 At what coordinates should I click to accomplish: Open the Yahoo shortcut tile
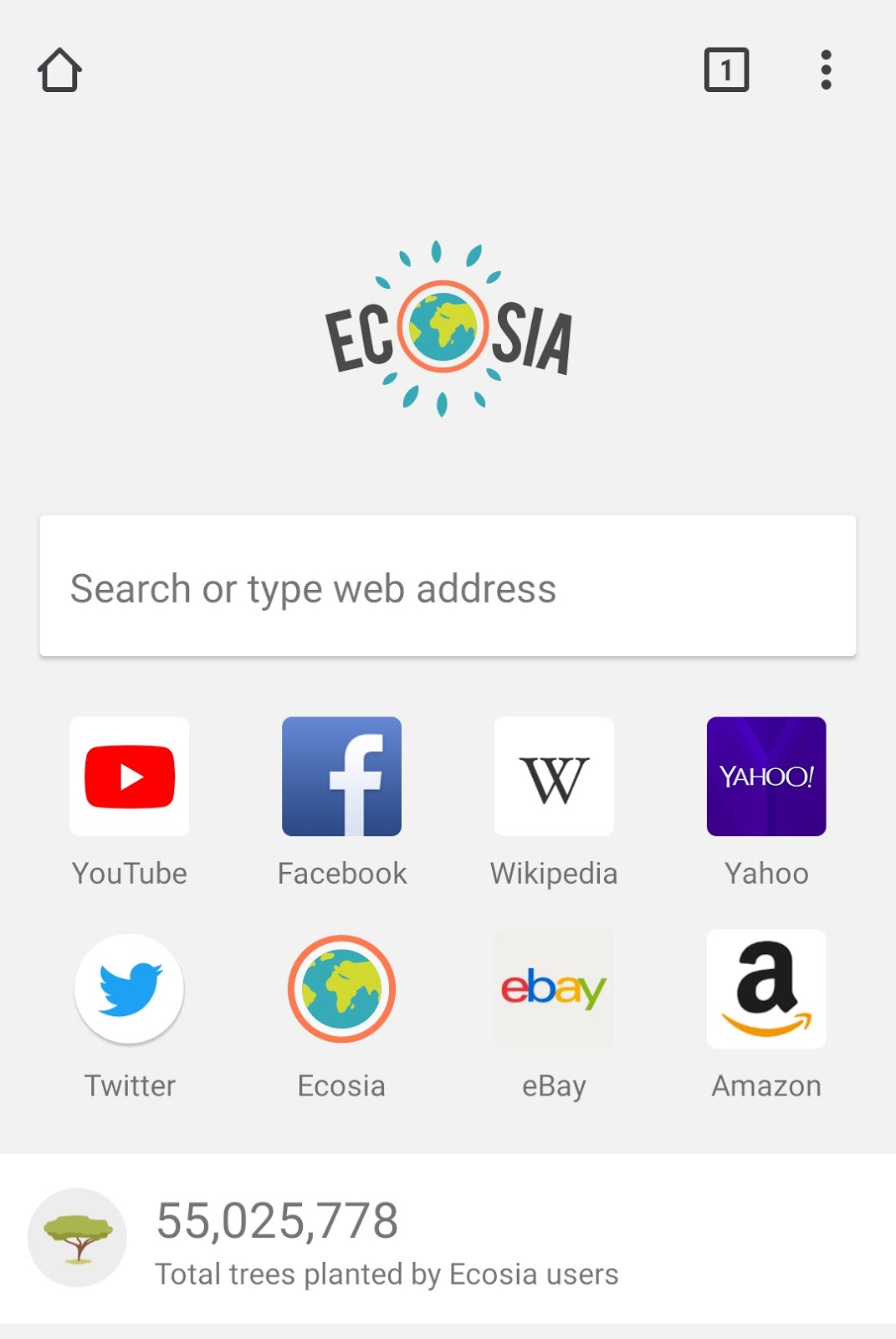tap(766, 777)
